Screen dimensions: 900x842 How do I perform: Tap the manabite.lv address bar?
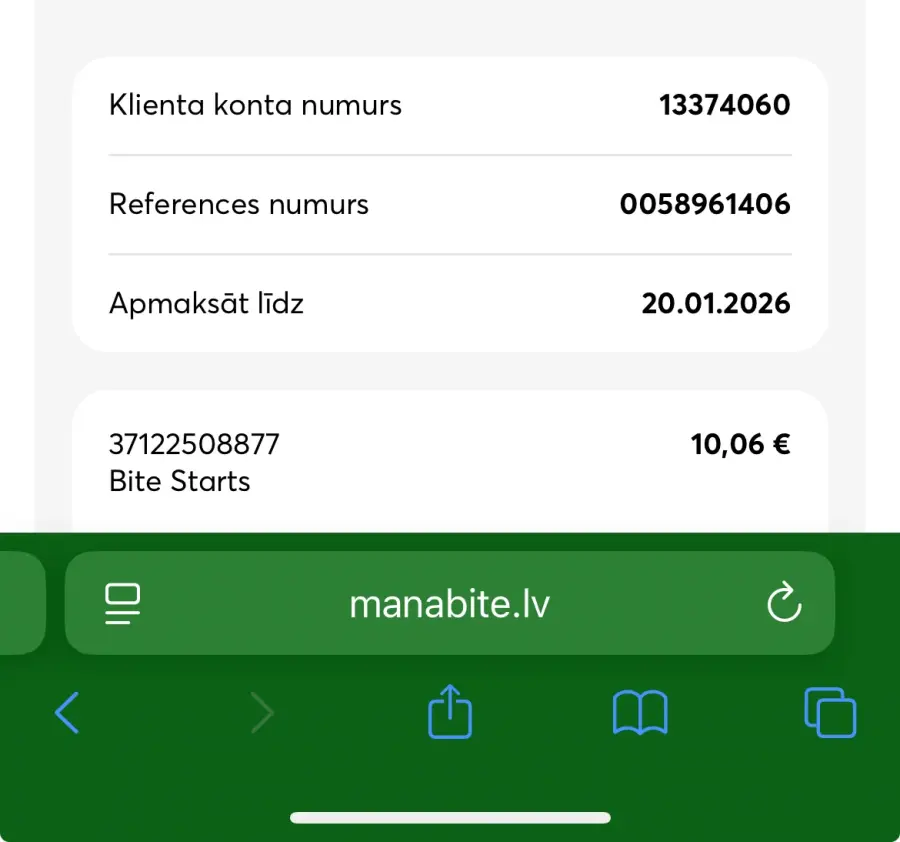click(449, 604)
